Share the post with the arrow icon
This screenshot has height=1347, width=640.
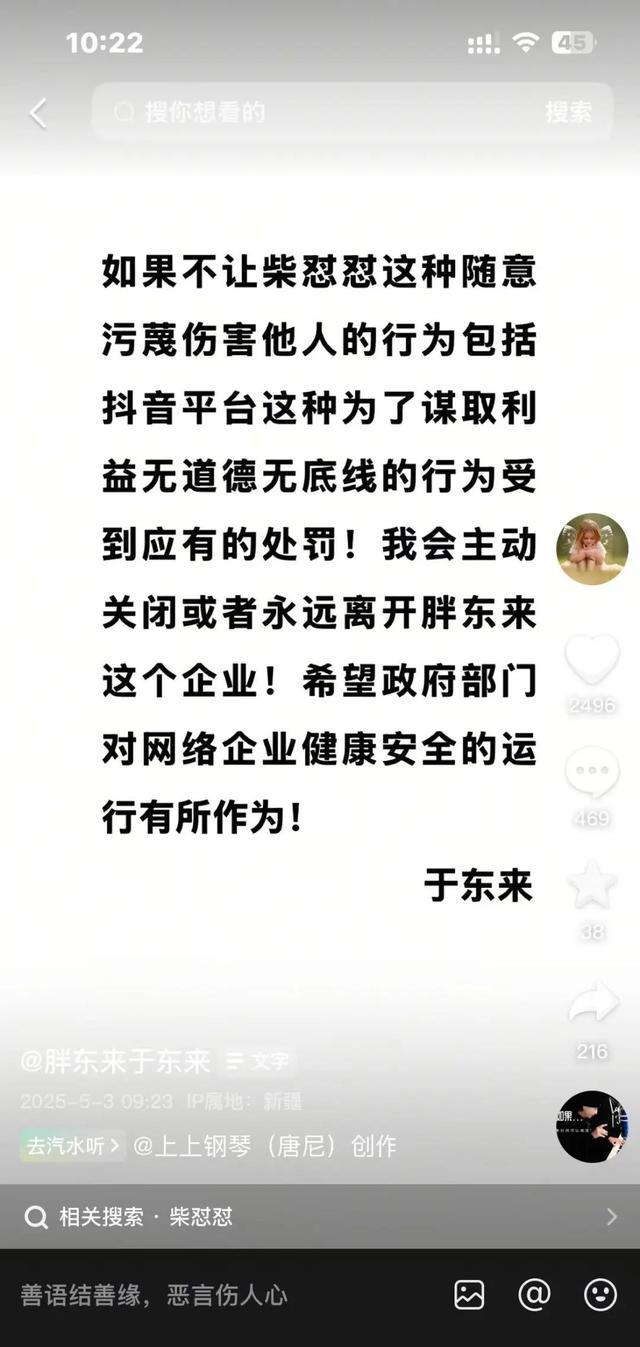click(592, 1005)
